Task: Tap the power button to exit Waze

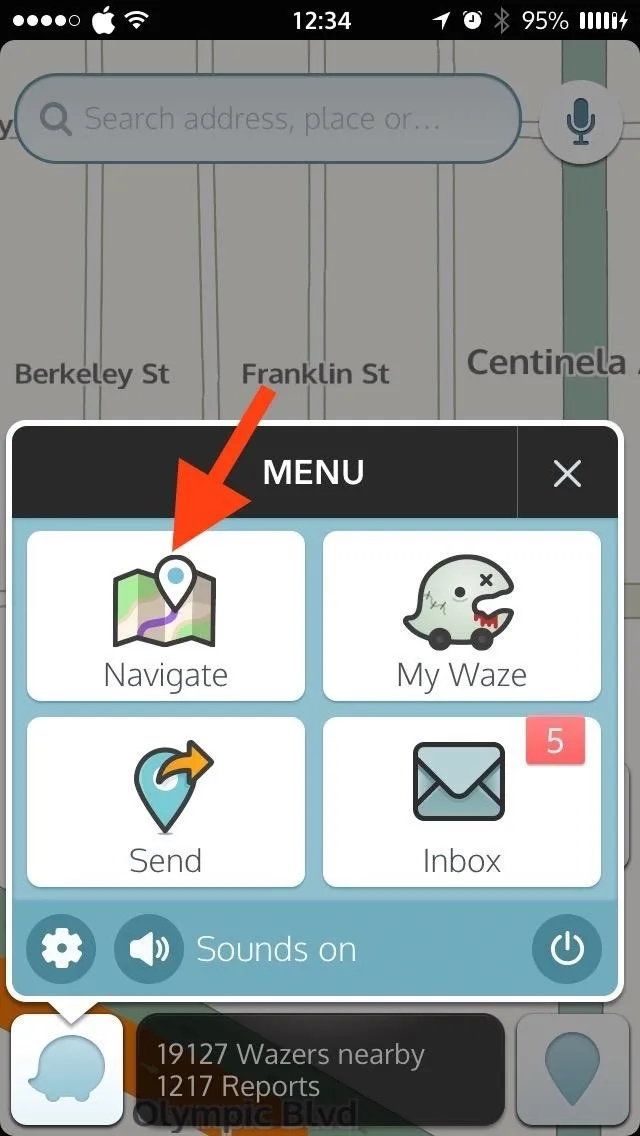Action: coord(567,948)
